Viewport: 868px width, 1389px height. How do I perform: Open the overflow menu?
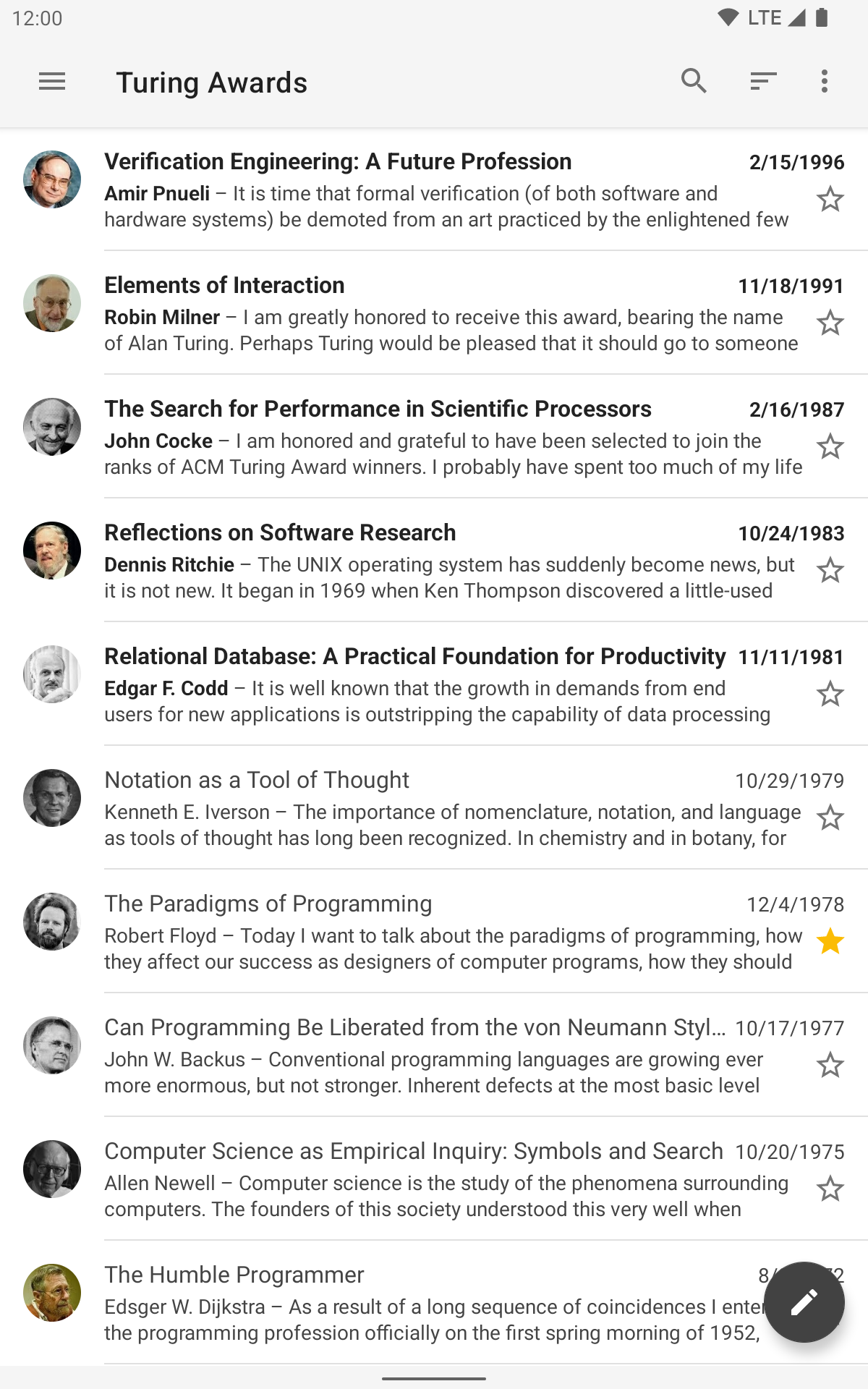824,81
